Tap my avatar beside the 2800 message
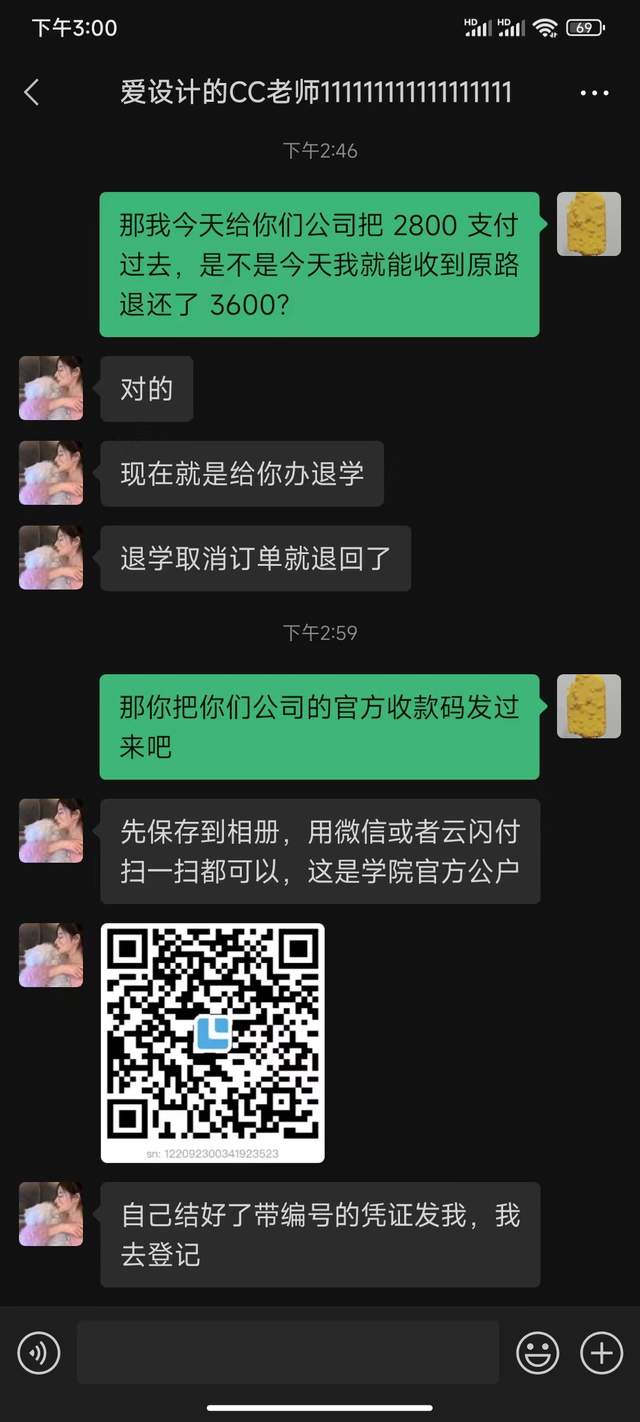 coord(588,224)
